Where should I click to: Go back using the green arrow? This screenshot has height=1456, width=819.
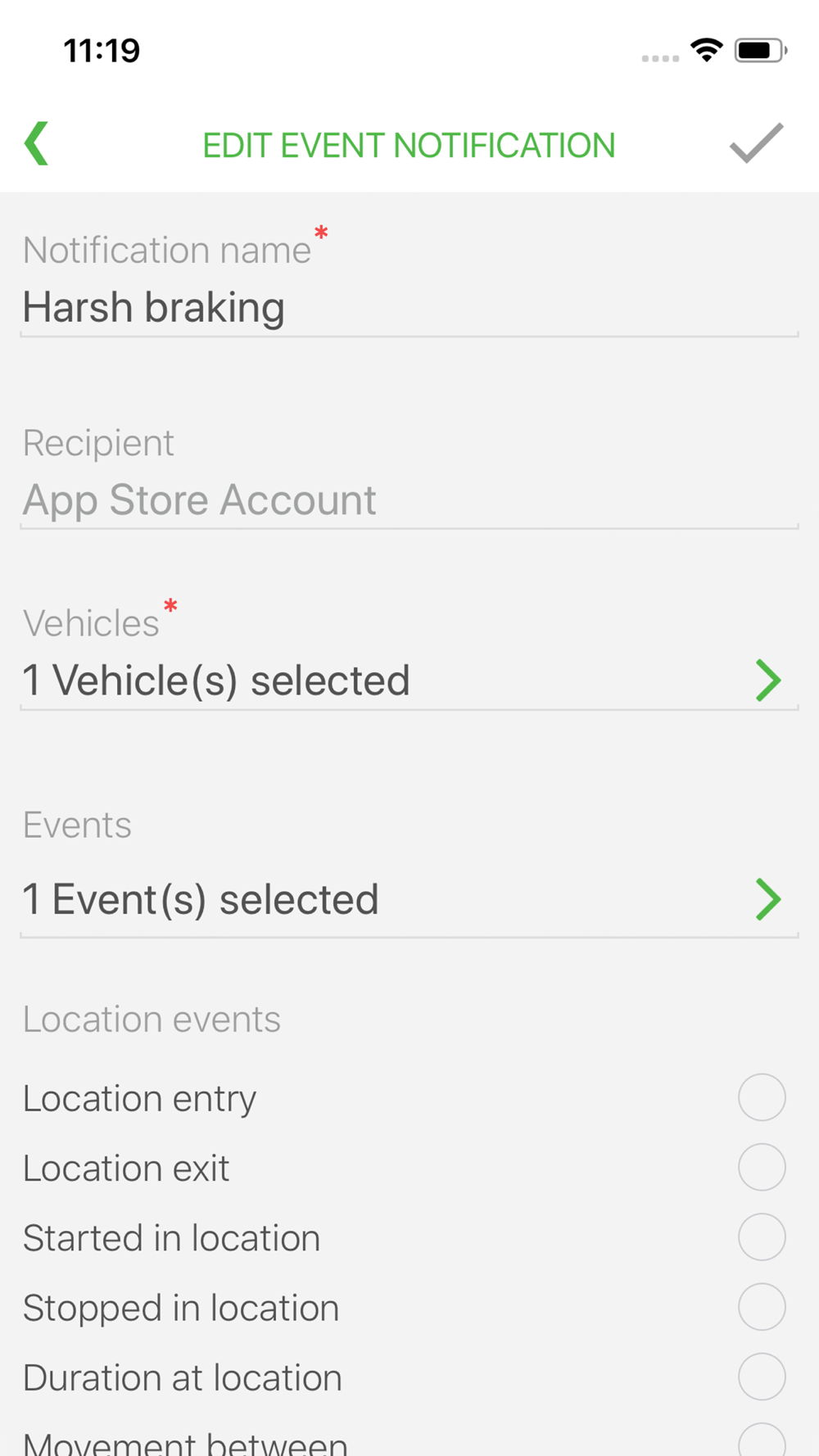tap(37, 144)
